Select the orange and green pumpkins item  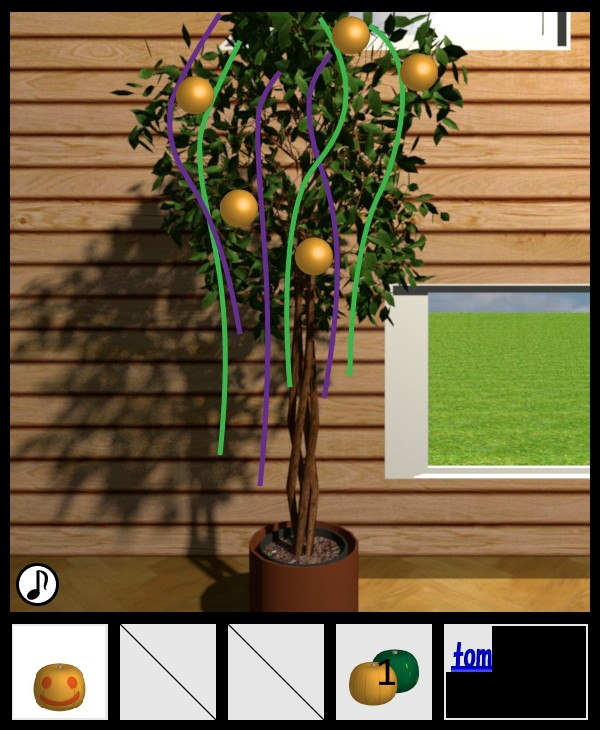(x=384, y=674)
